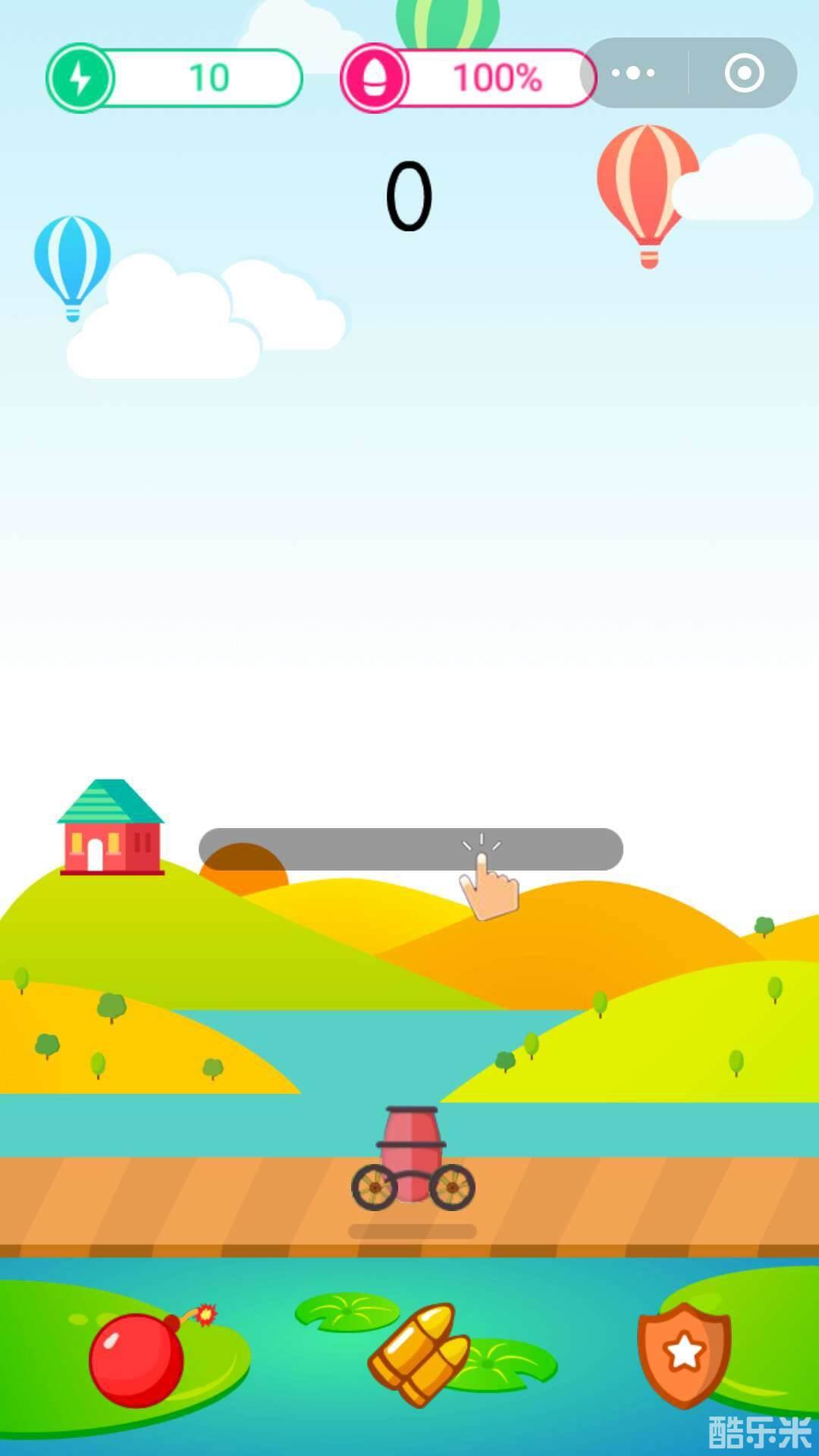Image resolution: width=819 pixels, height=1456 pixels.
Task: Close the mini program with the circle button
Action: click(744, 74)
